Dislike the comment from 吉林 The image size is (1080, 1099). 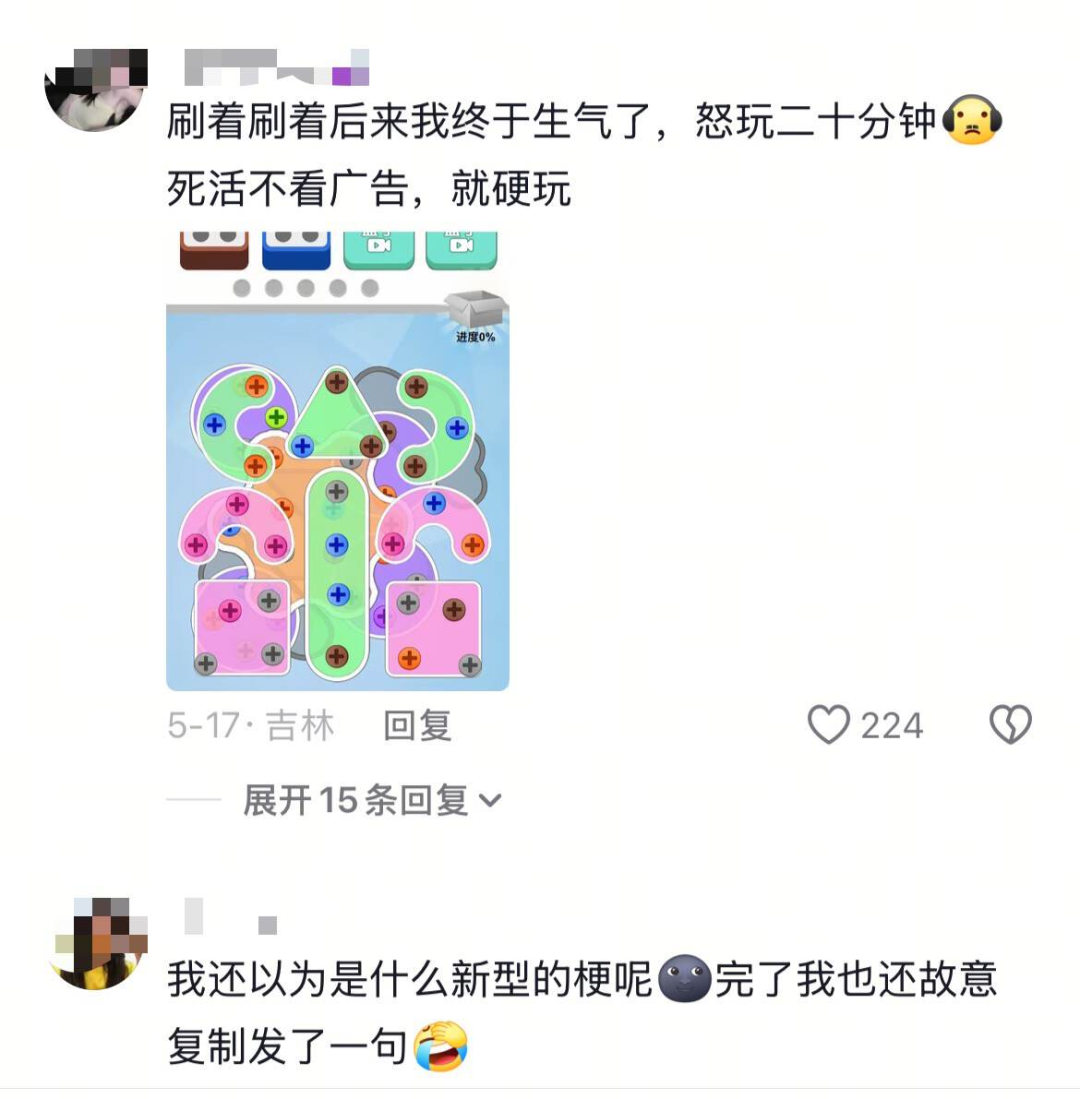1010,725
